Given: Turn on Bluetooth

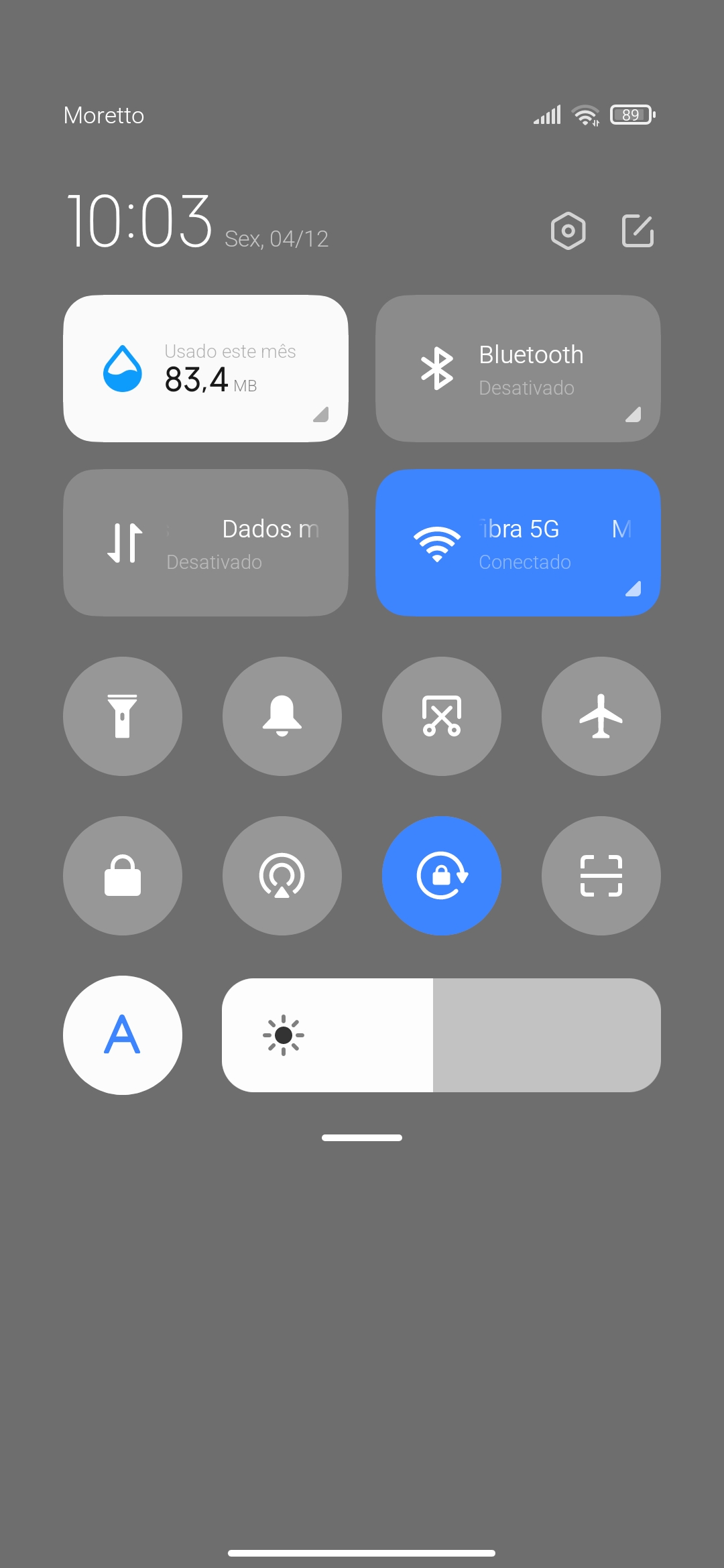Looking at the screenshot, I should [x=518, y=369].
